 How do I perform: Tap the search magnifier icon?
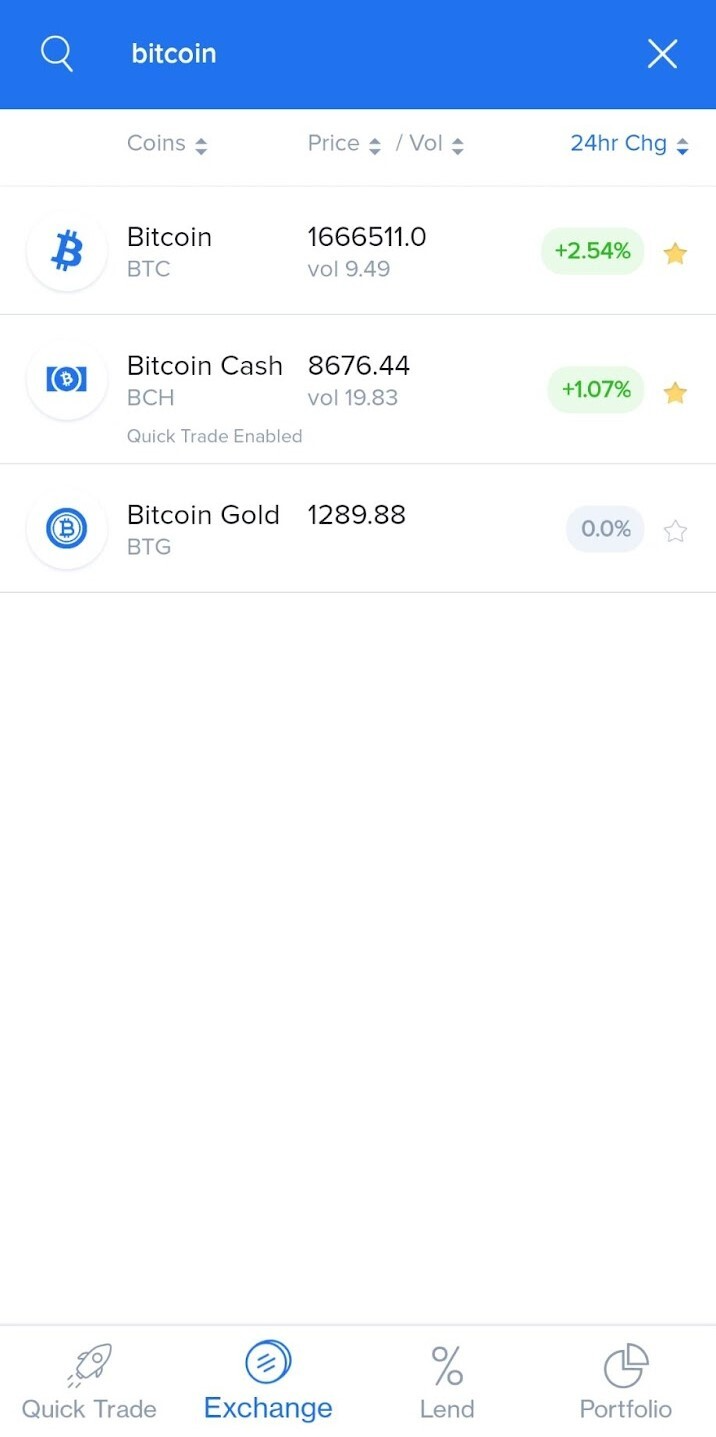tap(57, 54)
